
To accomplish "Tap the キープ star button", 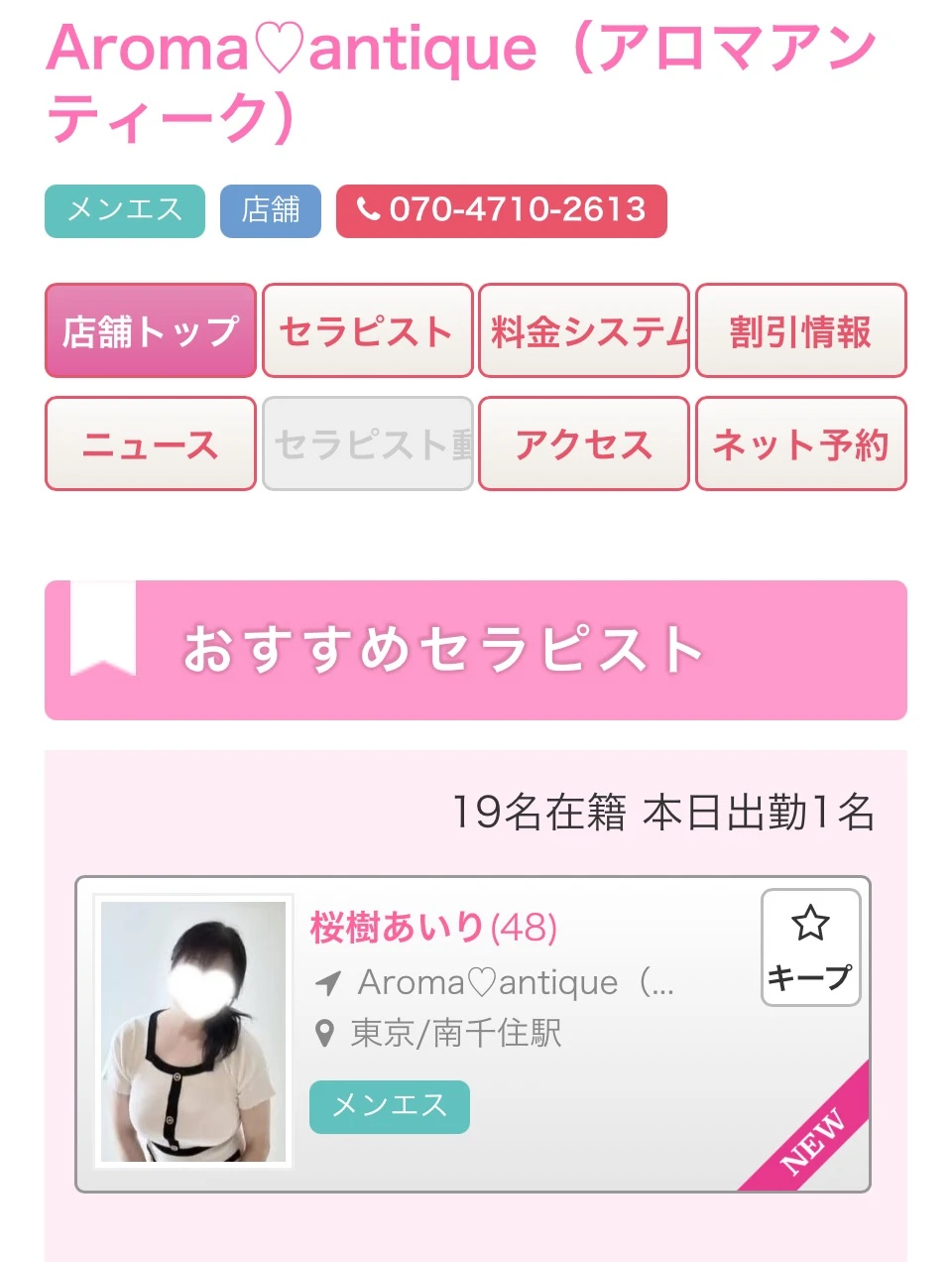I will tap(810, 947).
